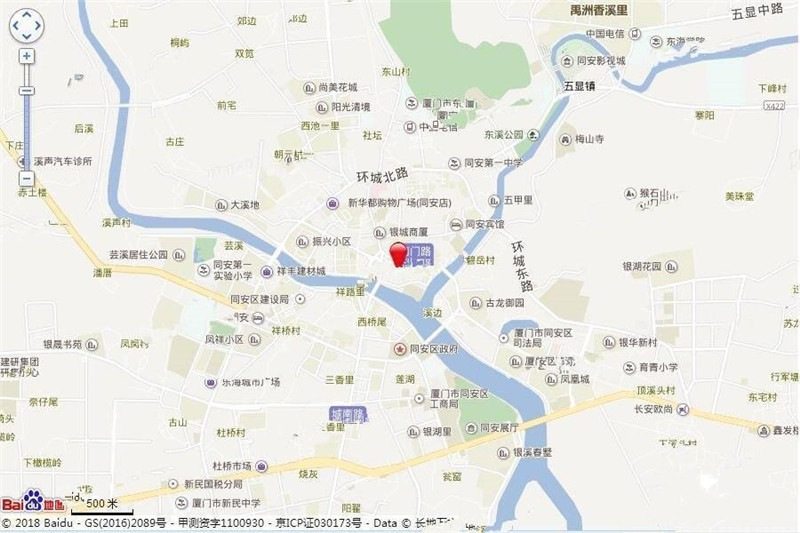Tap the zoom level slider handle
This screenshot has height=533, width=800.
click(26, 90)
